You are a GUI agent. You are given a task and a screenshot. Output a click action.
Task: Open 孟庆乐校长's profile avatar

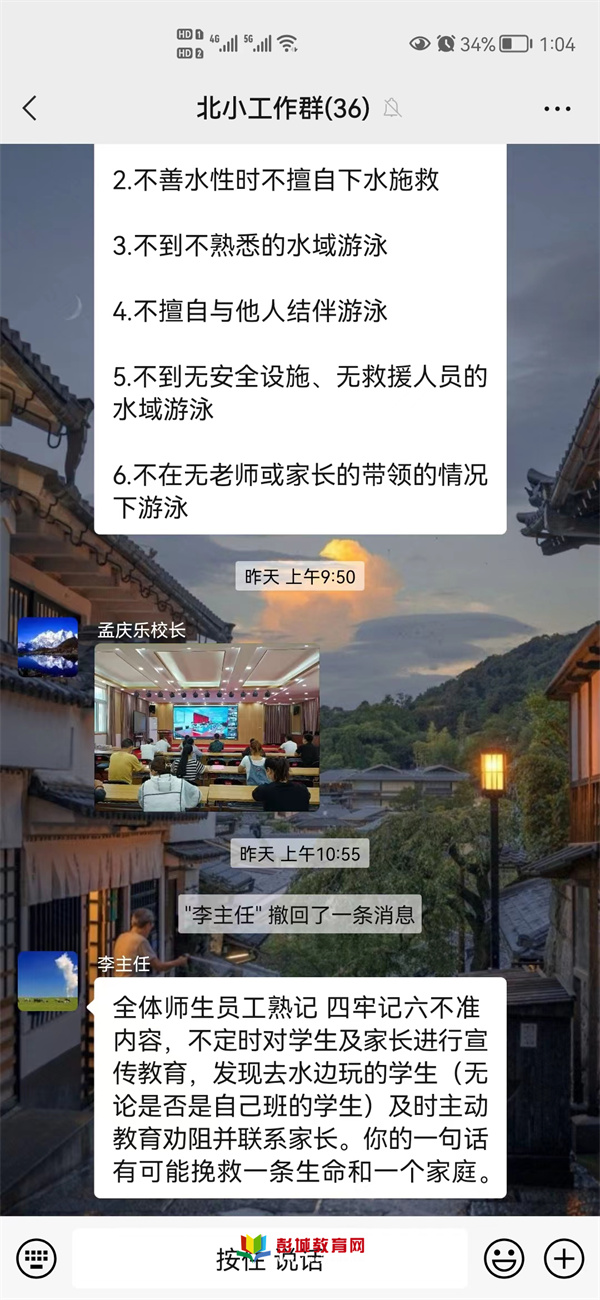point(48,647)
